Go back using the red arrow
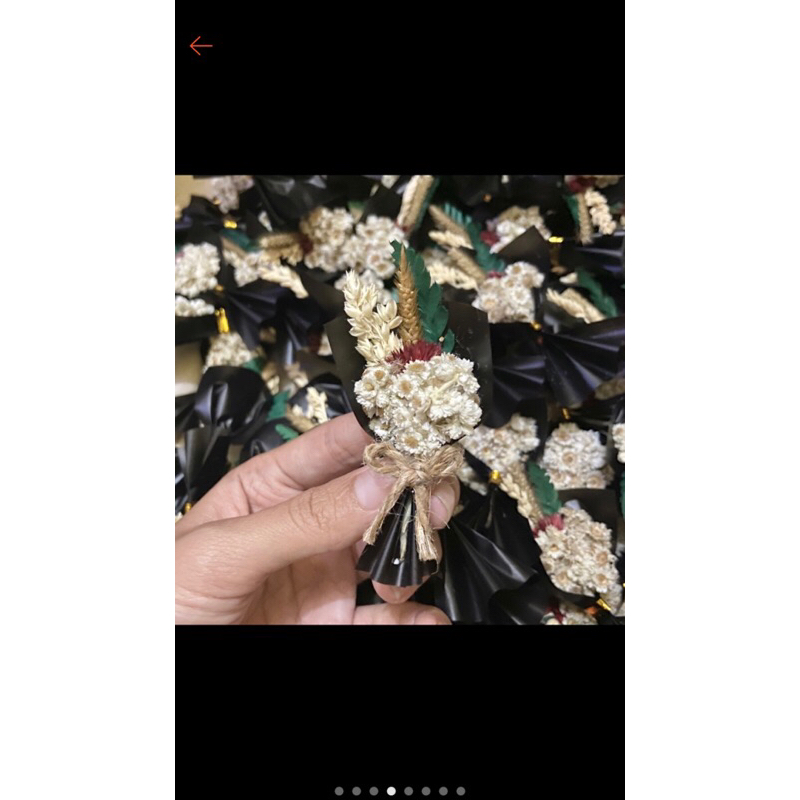This screenshot has height=800, width=800. [201, 46]
